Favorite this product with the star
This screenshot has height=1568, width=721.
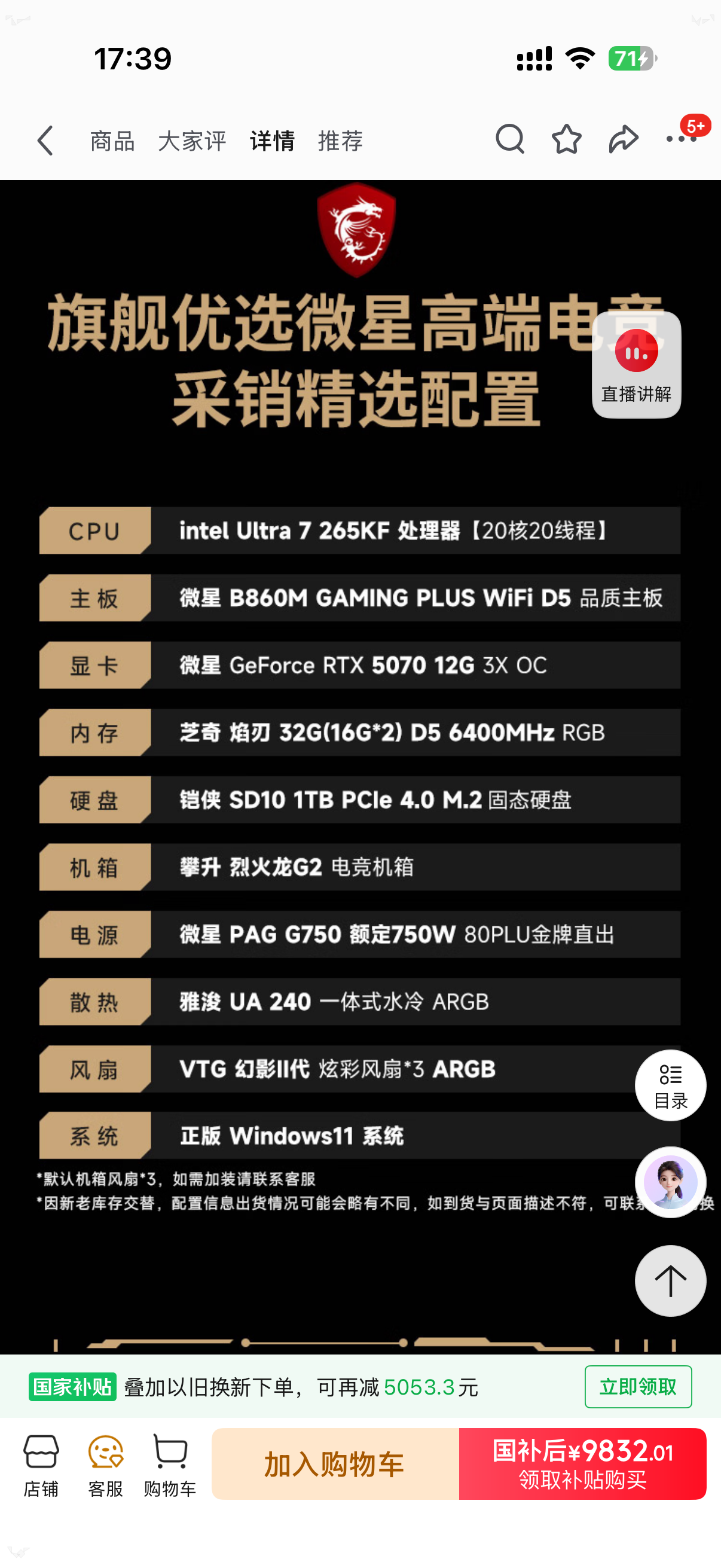566,140
